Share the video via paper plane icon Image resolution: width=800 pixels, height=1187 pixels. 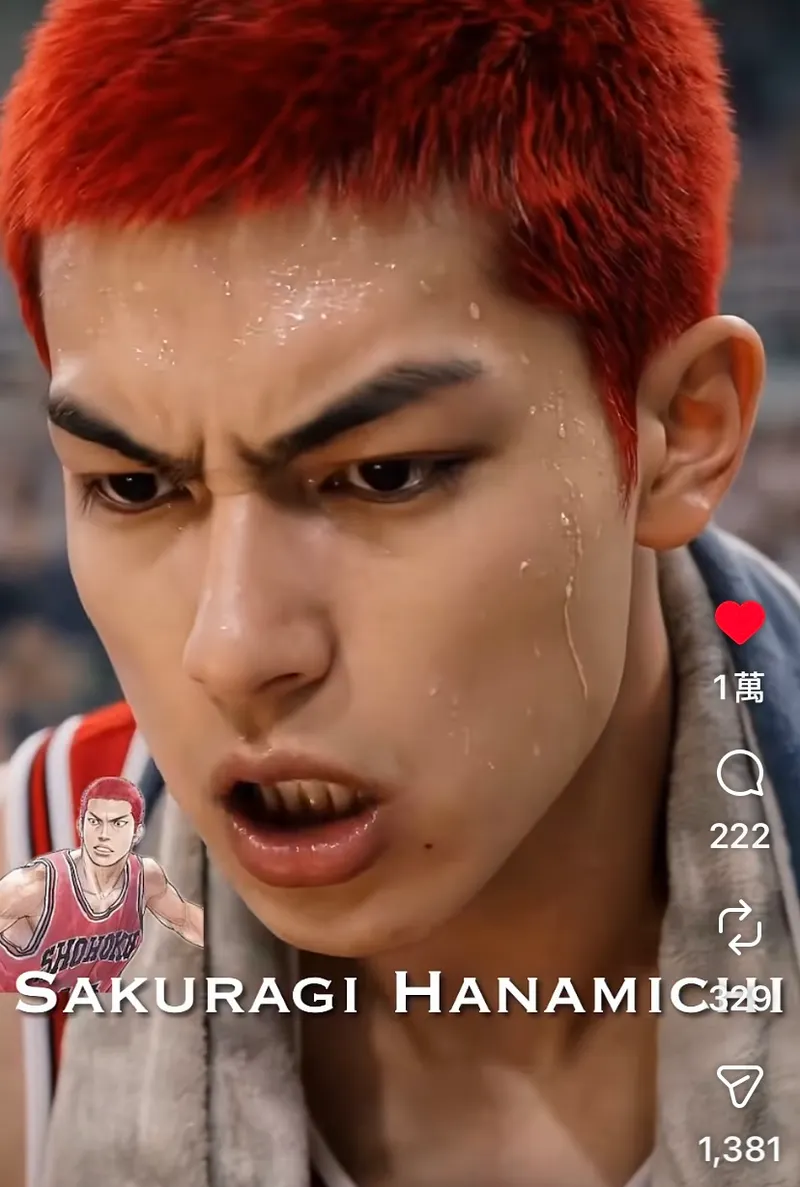(740, 1085)
